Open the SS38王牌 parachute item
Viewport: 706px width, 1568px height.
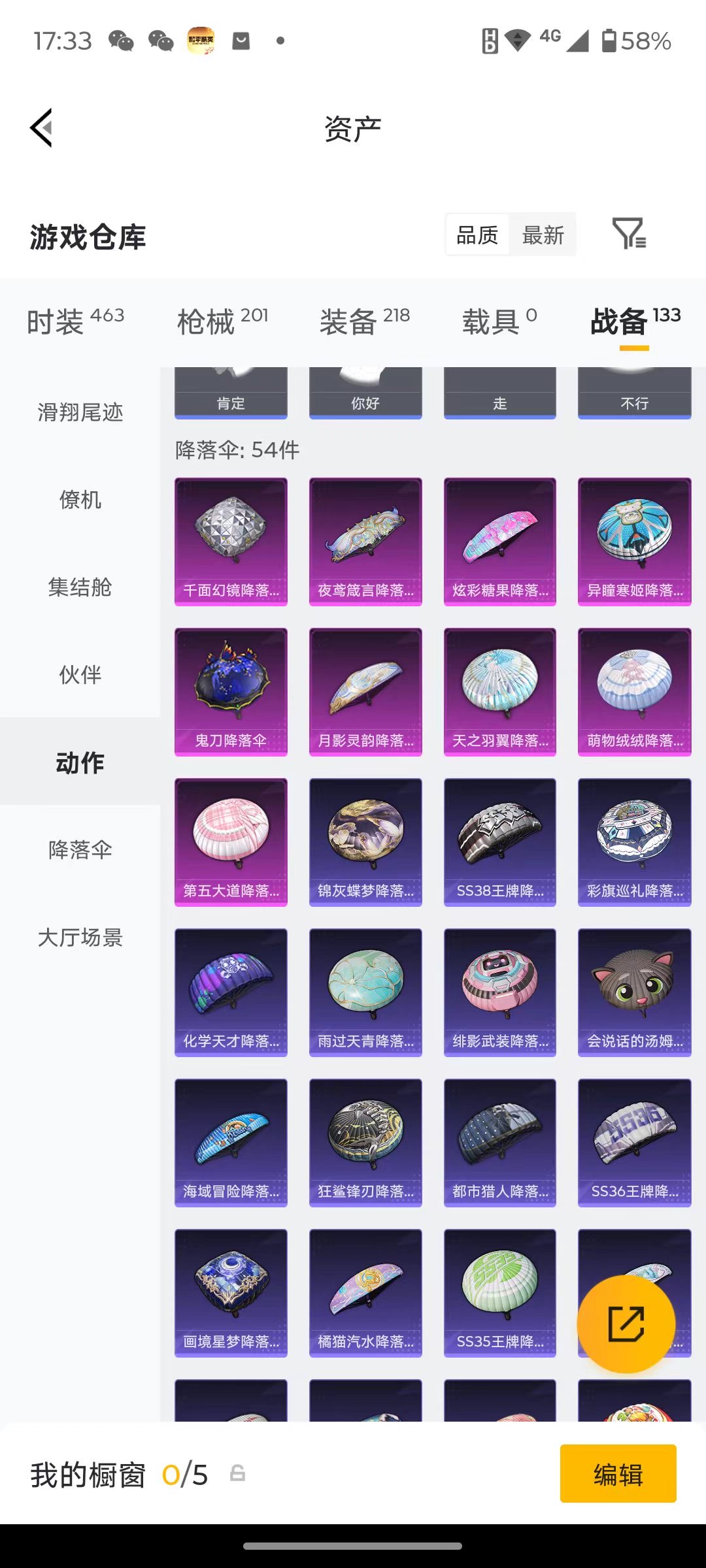click(500, 842)
